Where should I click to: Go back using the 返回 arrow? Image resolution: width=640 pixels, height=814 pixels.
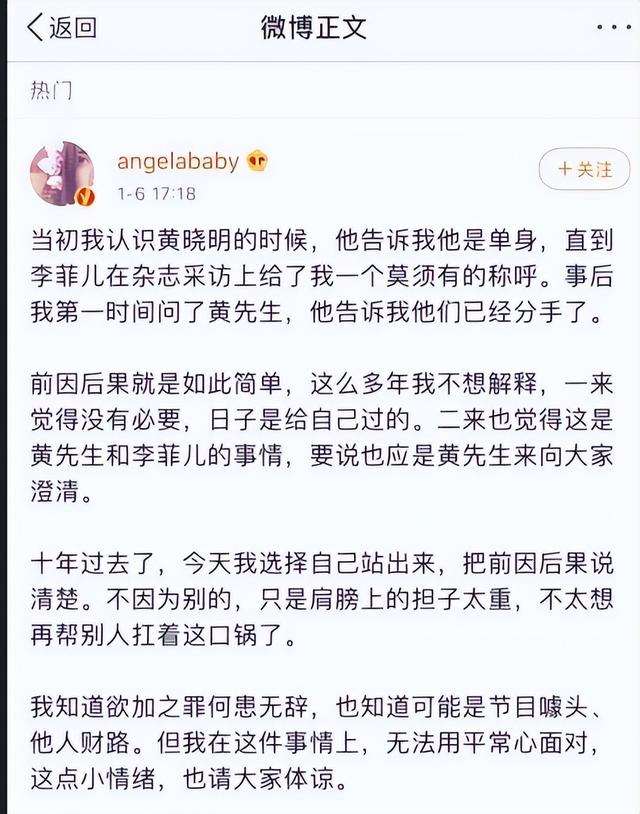pos(60,27)
